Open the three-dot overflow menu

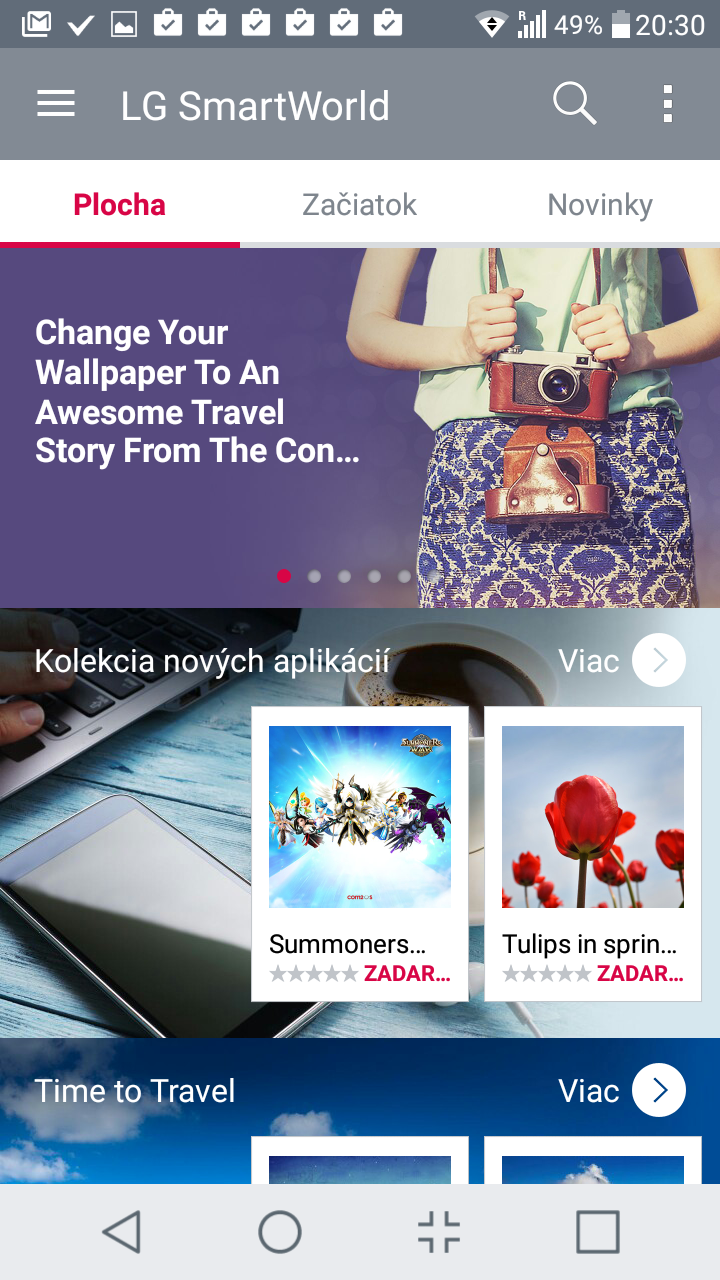click(x=667, y=104)
